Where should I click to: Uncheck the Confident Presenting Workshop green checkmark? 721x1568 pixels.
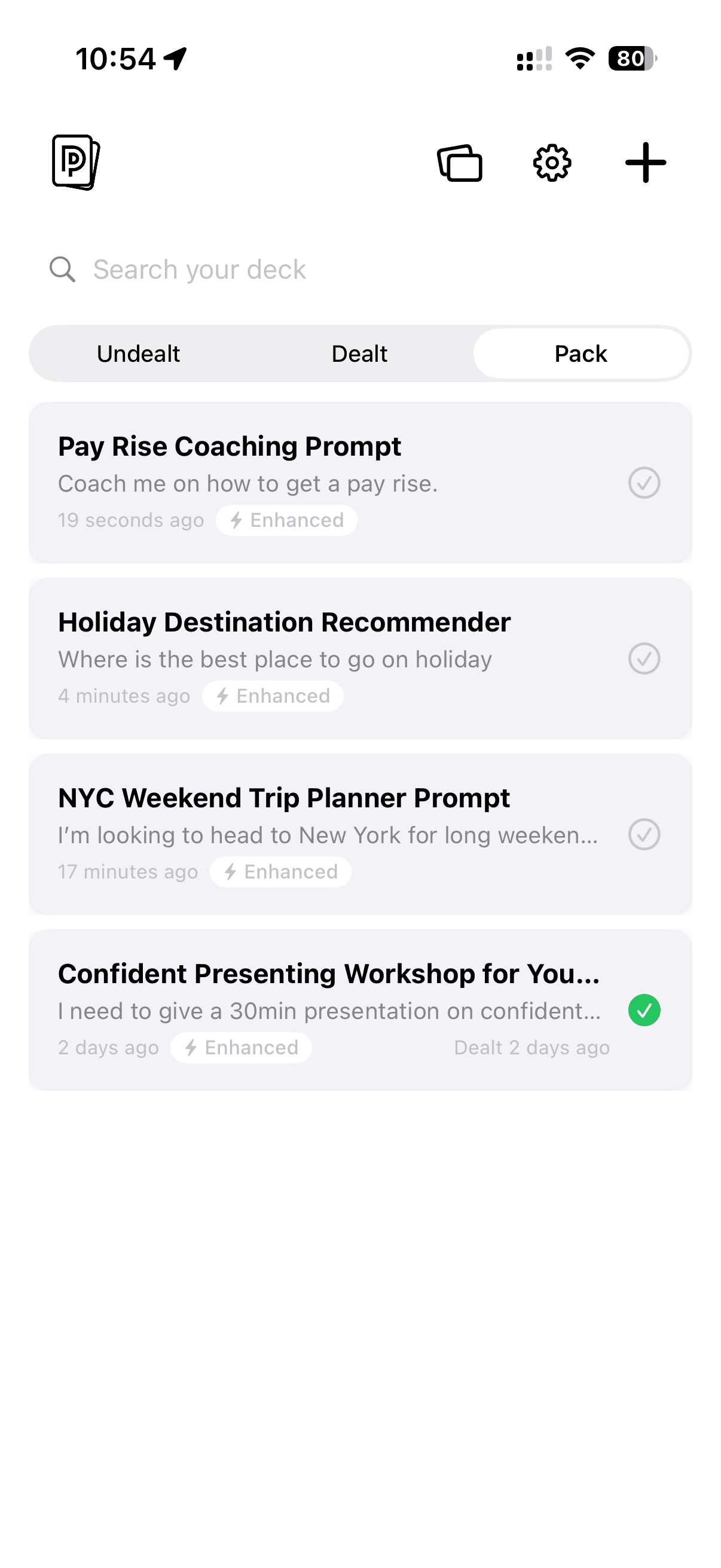tap(644, 1011)
